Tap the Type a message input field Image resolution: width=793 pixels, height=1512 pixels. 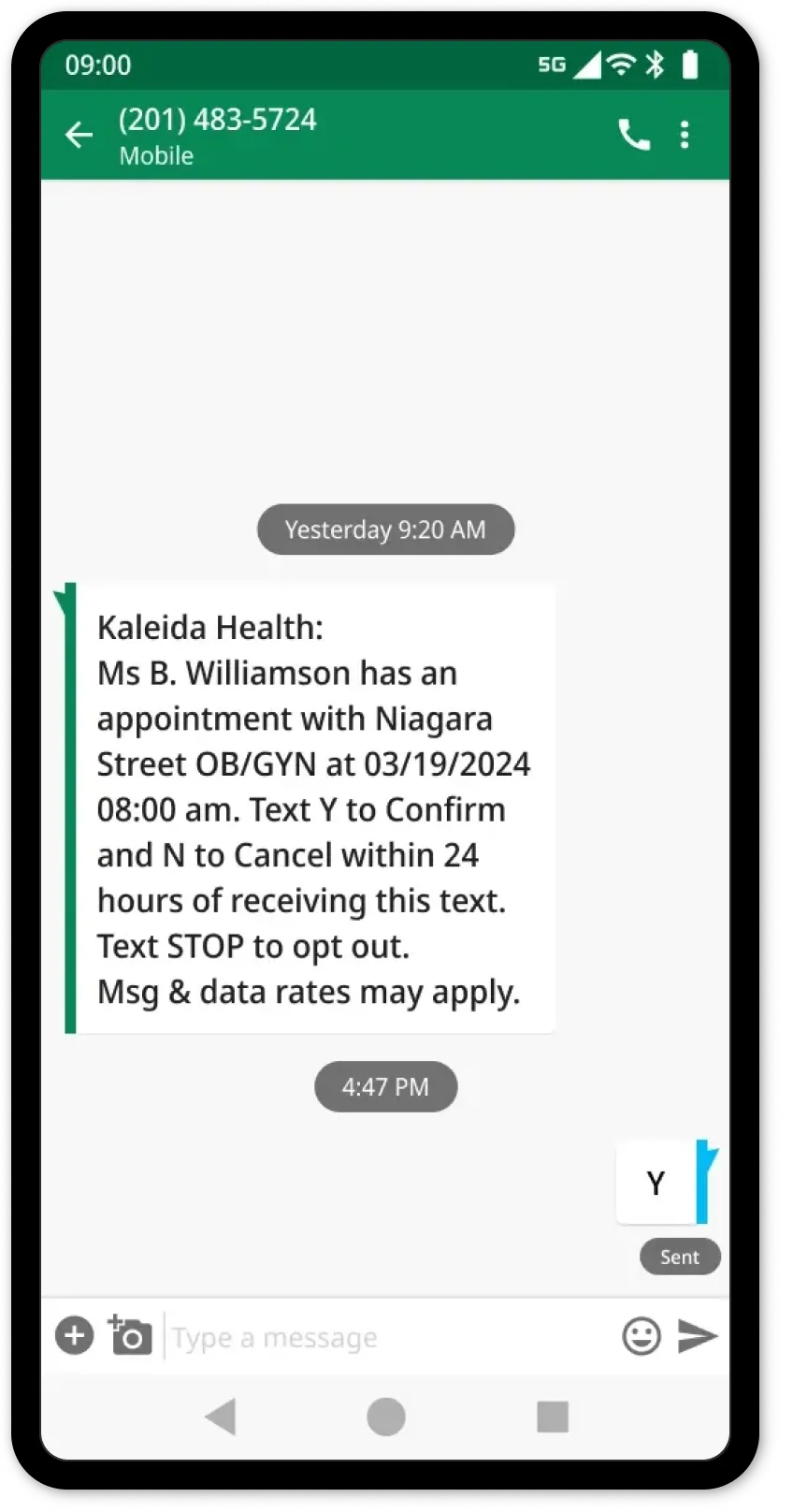click(281, 1336)
